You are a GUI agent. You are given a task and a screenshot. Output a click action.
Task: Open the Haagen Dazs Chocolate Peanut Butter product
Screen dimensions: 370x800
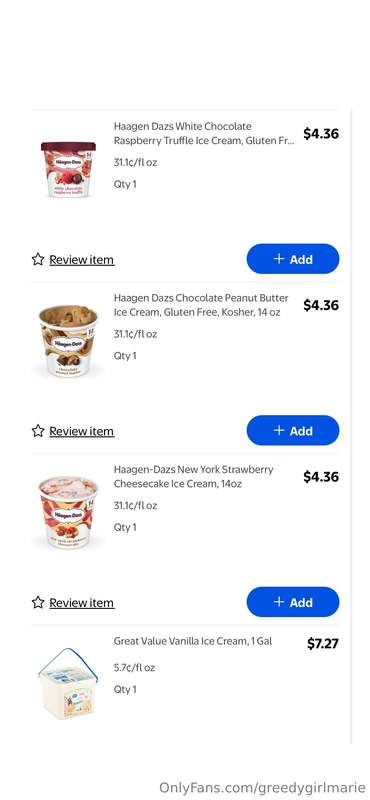point(201,305)
